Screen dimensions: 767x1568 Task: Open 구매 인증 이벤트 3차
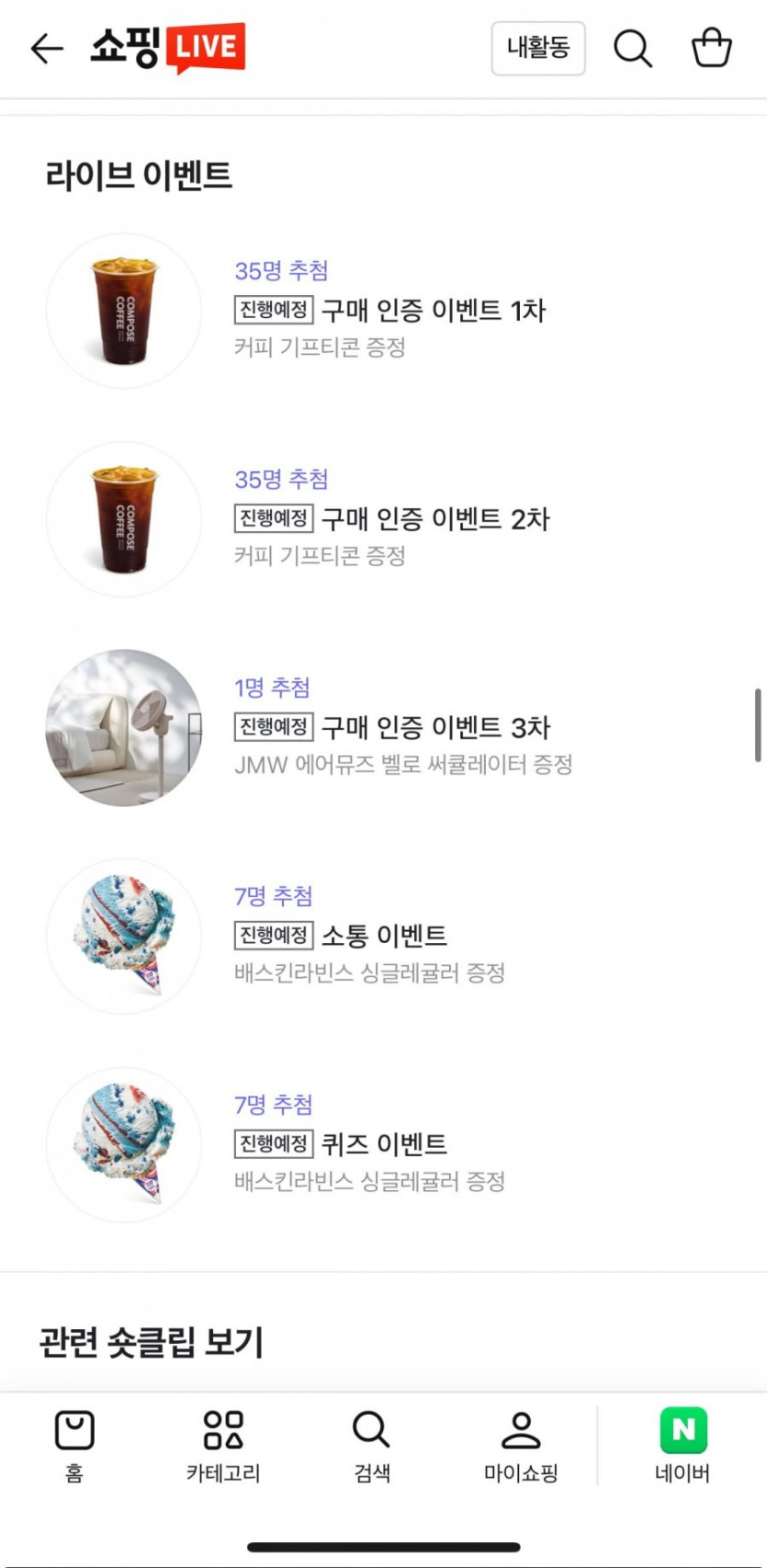[x=434, y=728]
